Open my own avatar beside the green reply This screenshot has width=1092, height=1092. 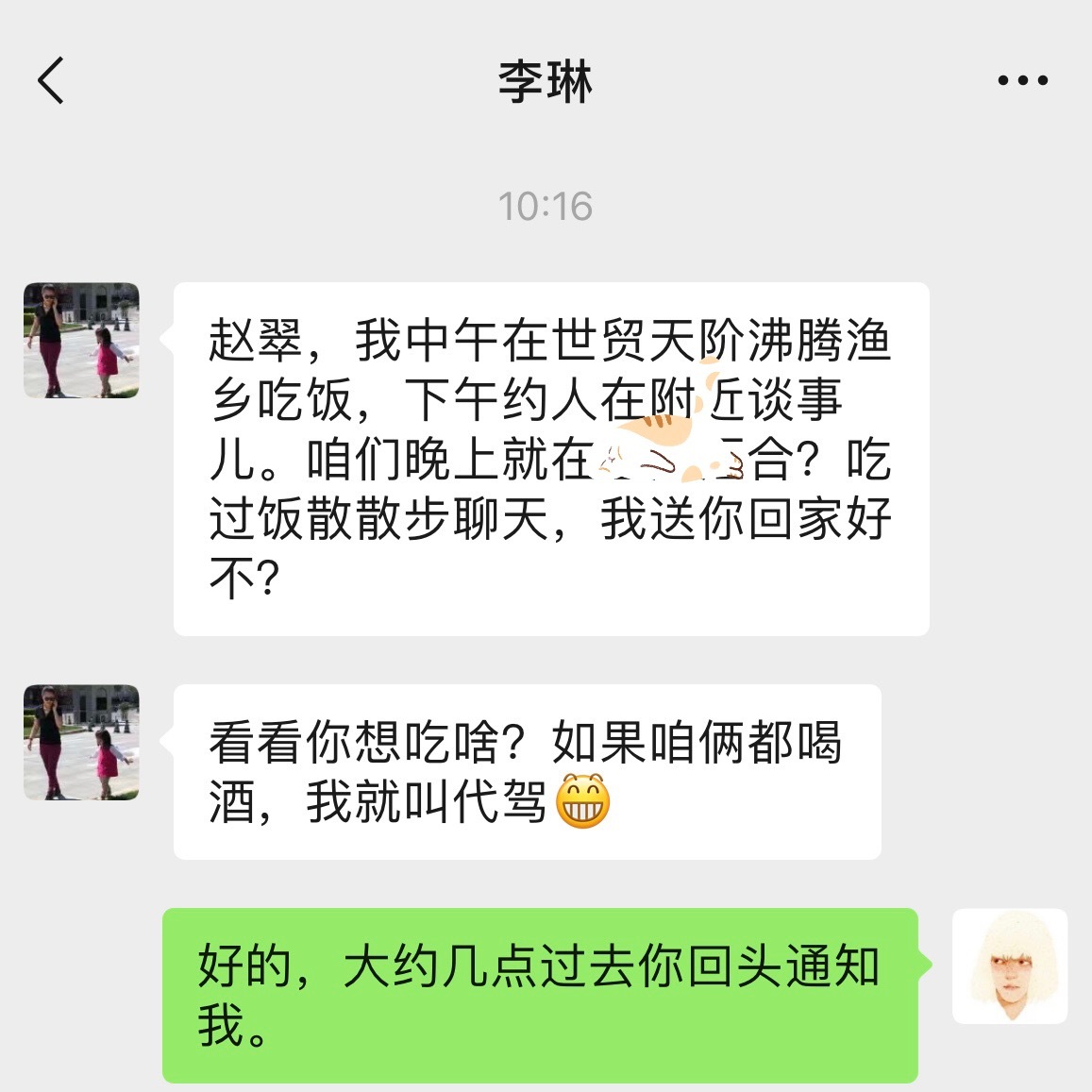coord(1009,966)
